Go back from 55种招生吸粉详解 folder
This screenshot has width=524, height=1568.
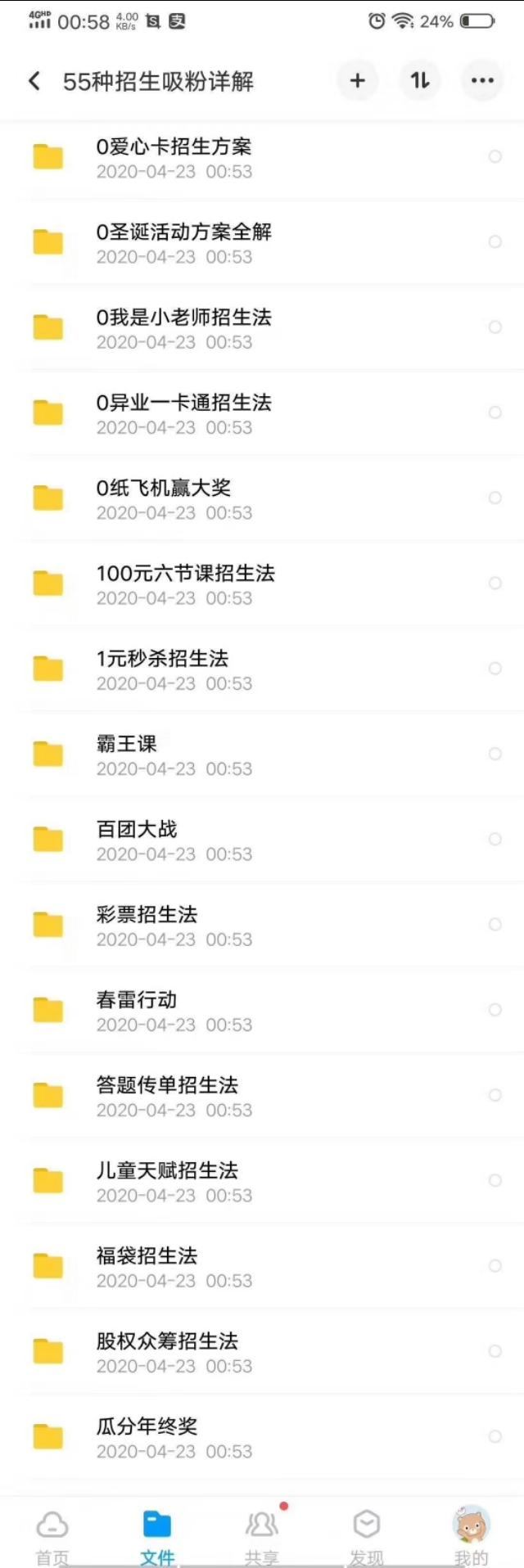pyautogui.click(x=34, y=81)
